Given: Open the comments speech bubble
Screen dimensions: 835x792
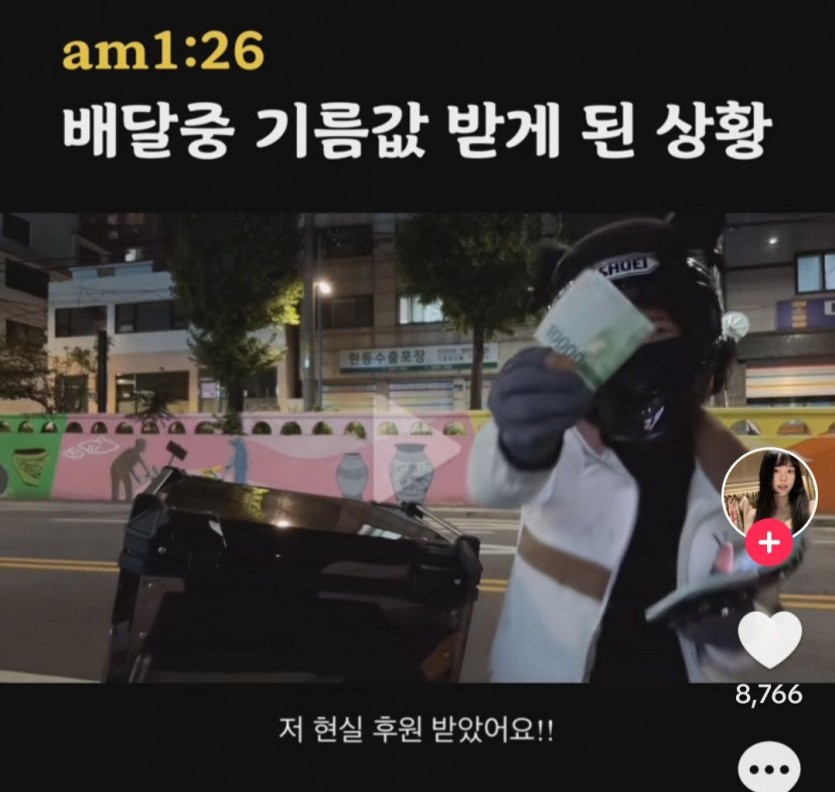Looking at the screenshot, I should 769,772.
